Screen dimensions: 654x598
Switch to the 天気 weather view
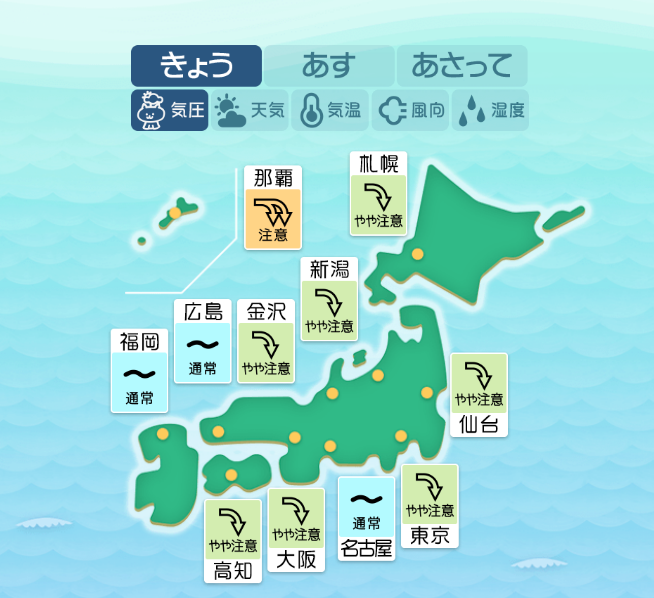[249, 111]
